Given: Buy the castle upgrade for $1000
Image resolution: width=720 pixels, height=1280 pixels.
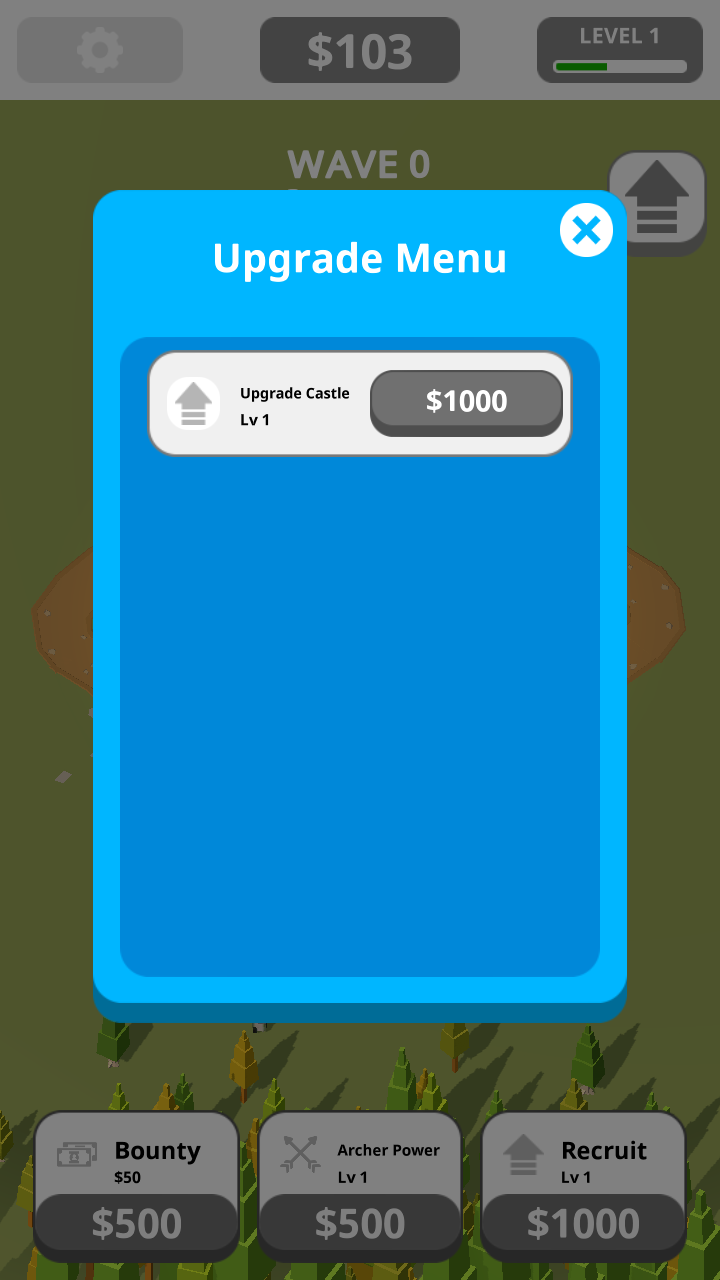Looking at the screenshot, I should pos(466,402).
